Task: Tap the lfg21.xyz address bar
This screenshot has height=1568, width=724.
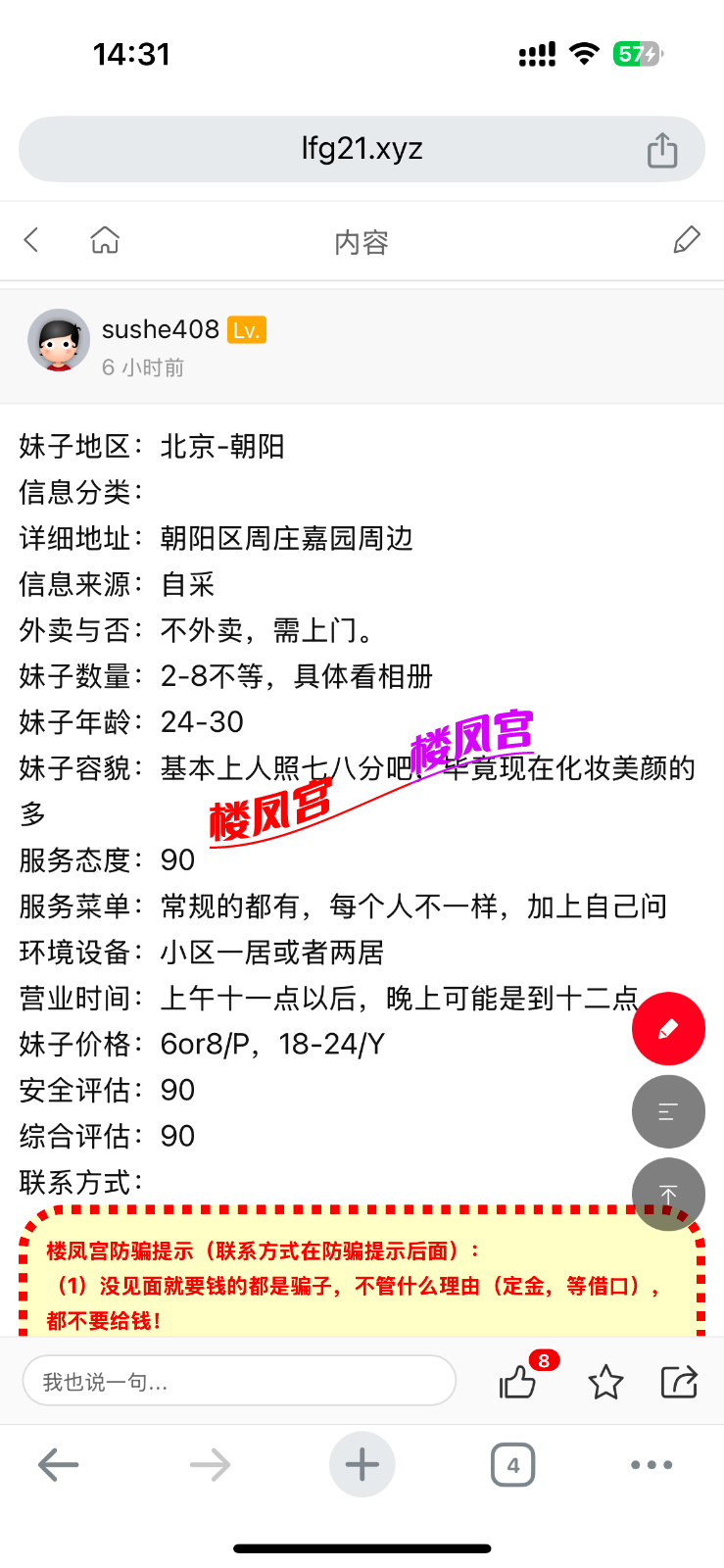Action: (362, 148)
